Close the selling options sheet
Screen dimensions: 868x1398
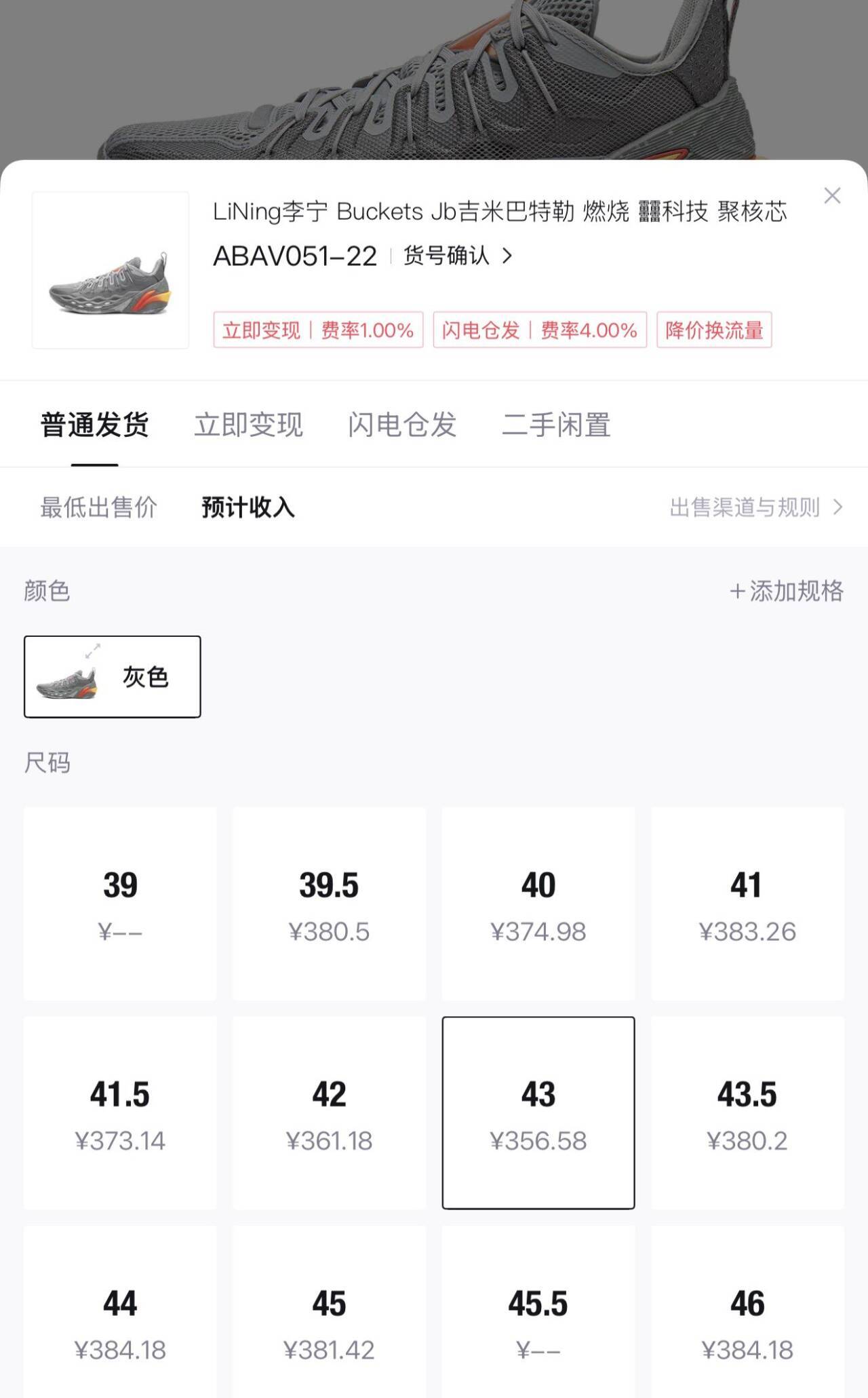coord(832,196)
